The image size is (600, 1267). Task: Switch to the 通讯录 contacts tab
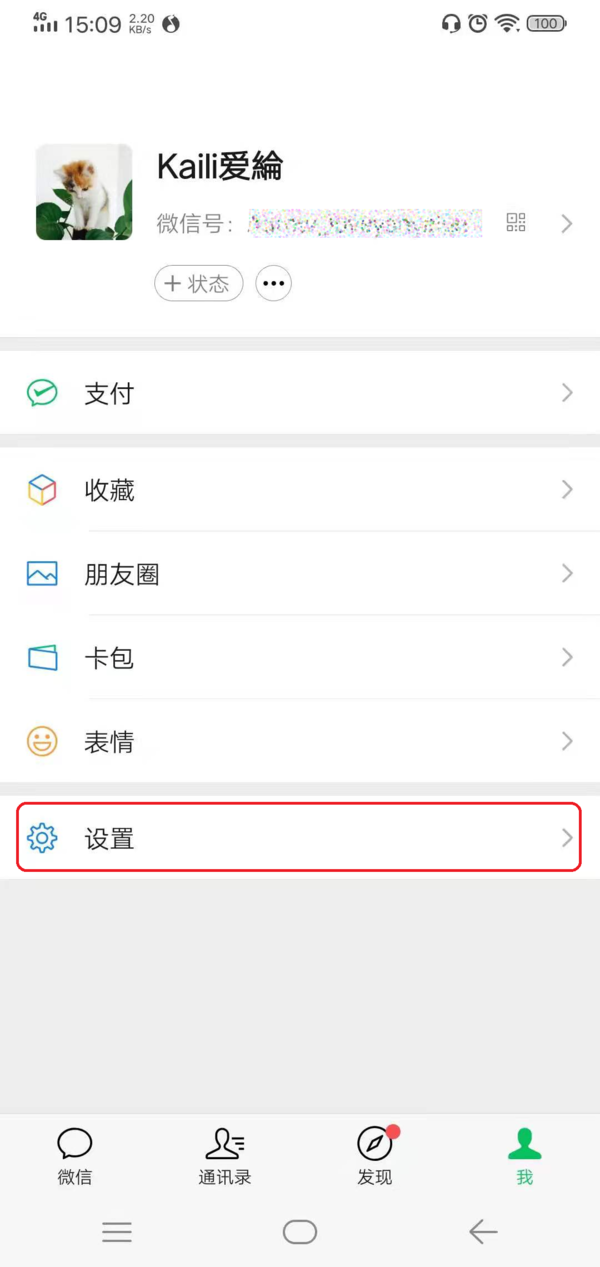(225, 1156)
